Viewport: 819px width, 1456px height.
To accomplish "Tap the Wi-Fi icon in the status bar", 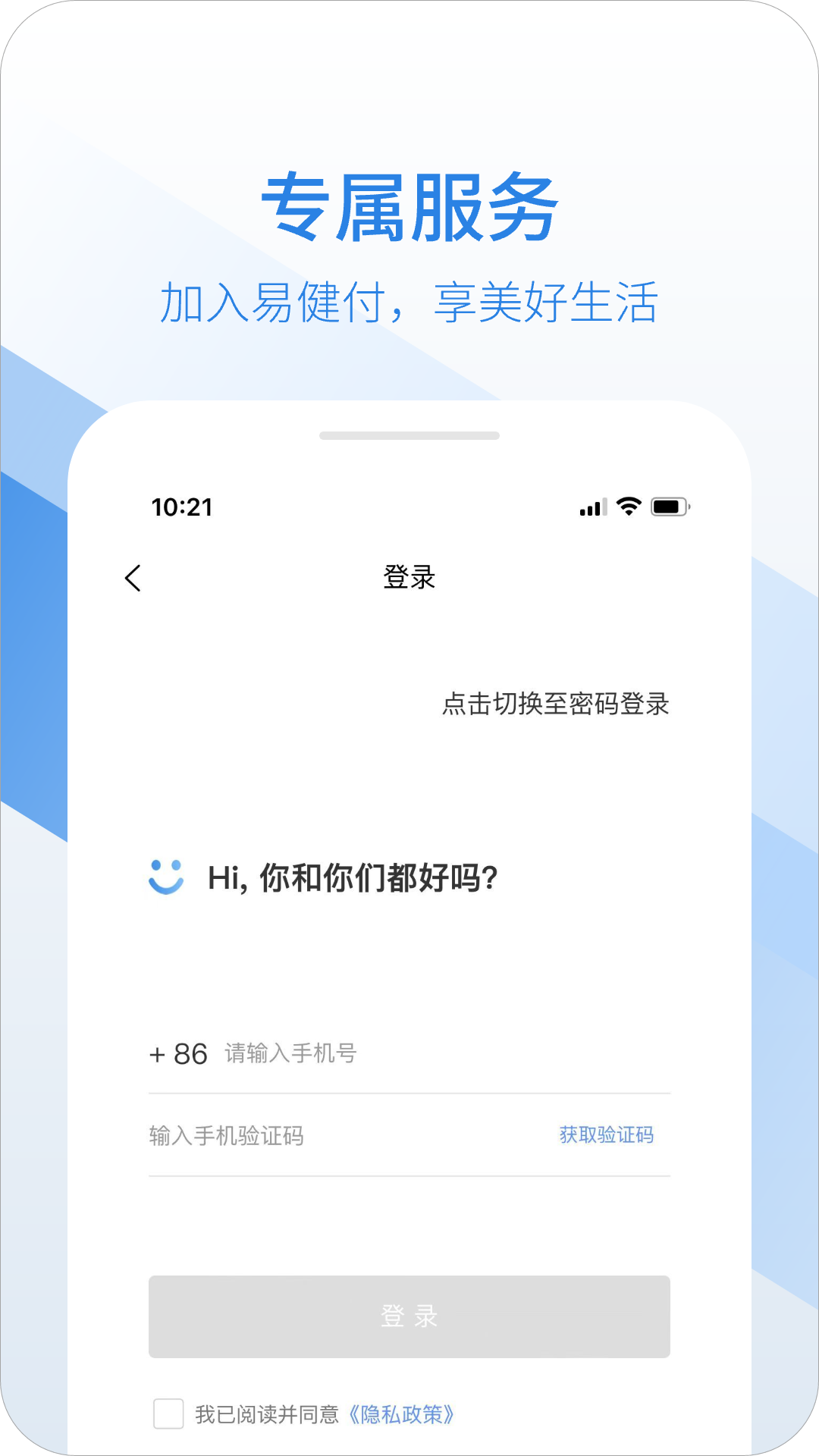I will [630, 507].
